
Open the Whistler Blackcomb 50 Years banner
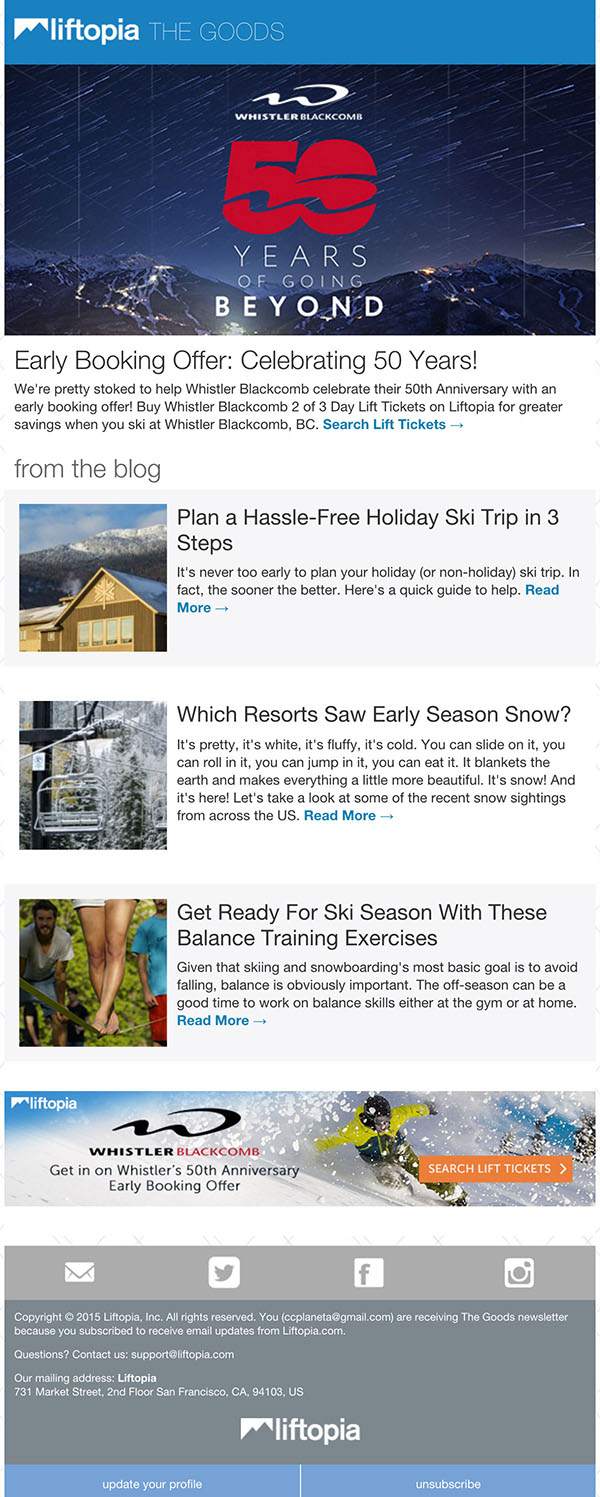pos(300,200)
